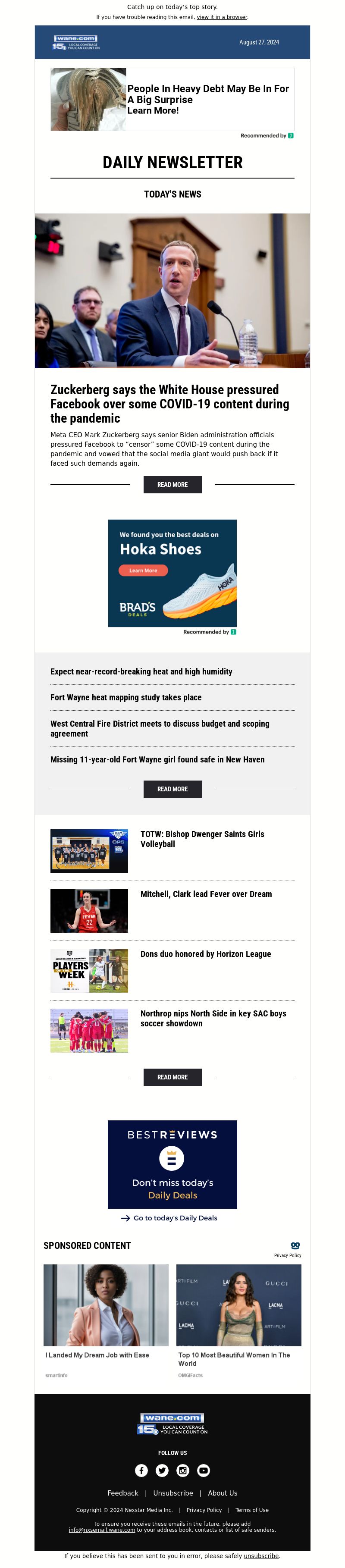The image size is (345, 1568).
Task: Select the Feedback link in the footer
Action: click(x=123, y=1493)
